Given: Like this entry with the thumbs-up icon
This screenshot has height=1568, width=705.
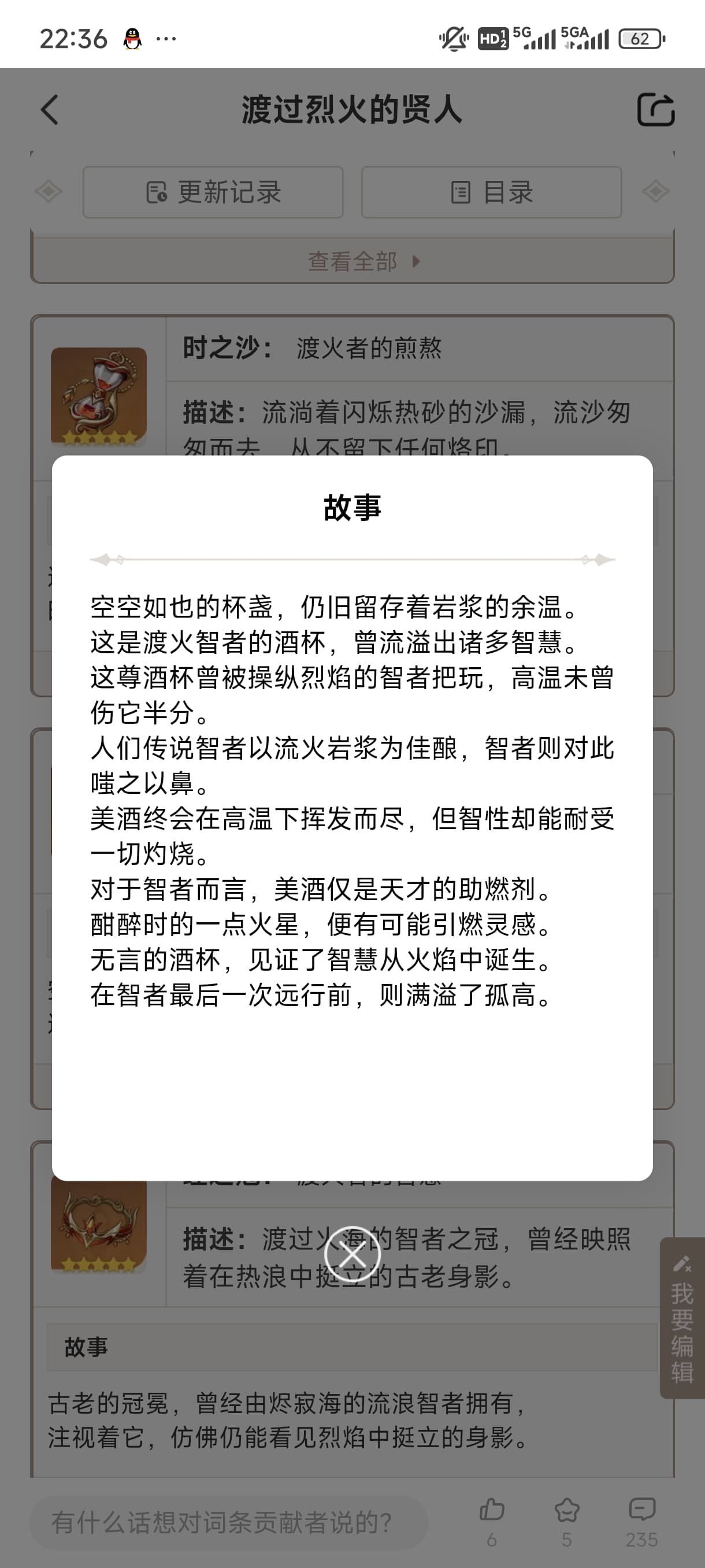Looking at the screenshot, I should coord(492,1522).
